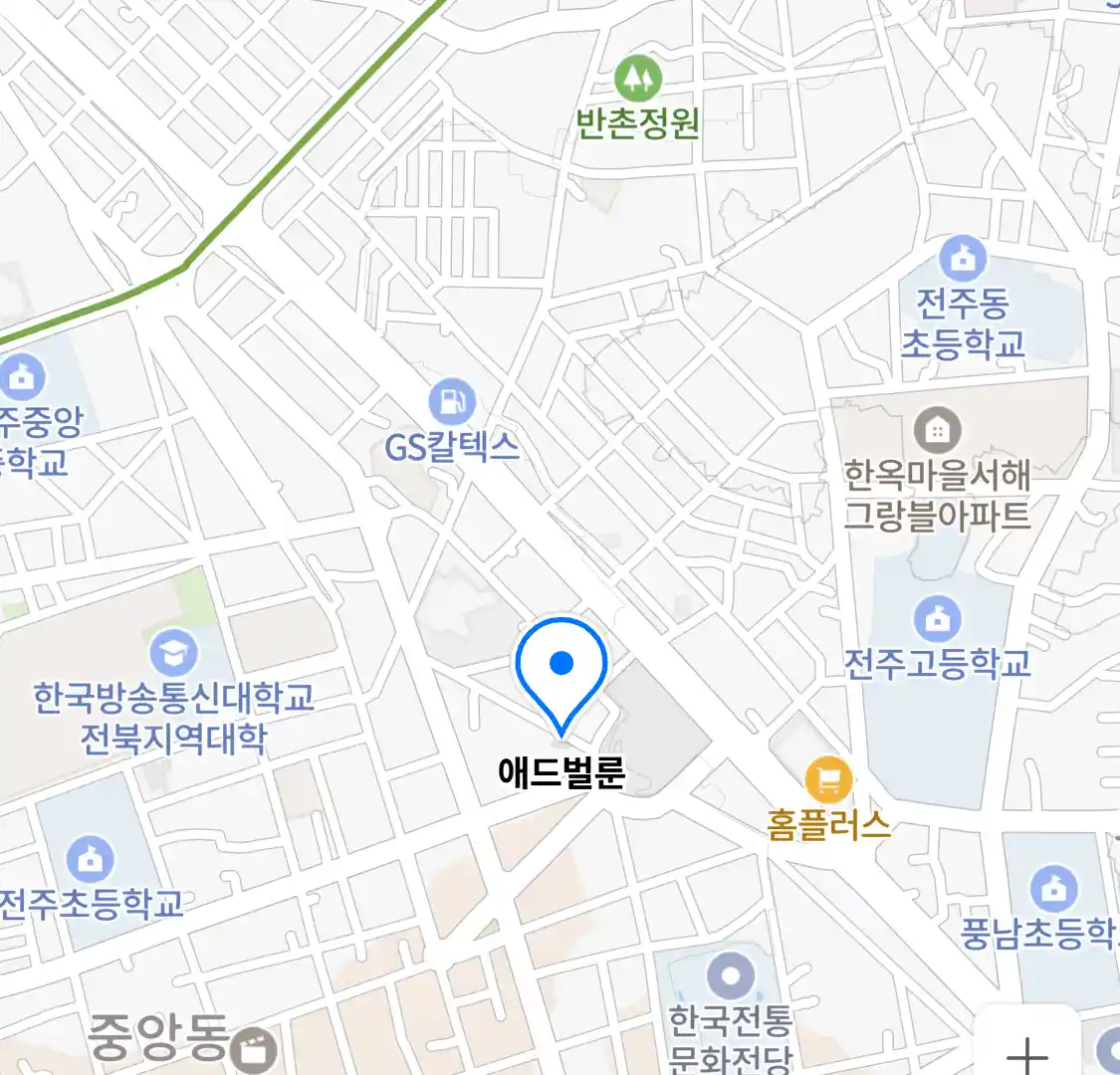Select the 전주고등학교 school marker
The width and height of the screenshot is (1120, 1075).
937,619
